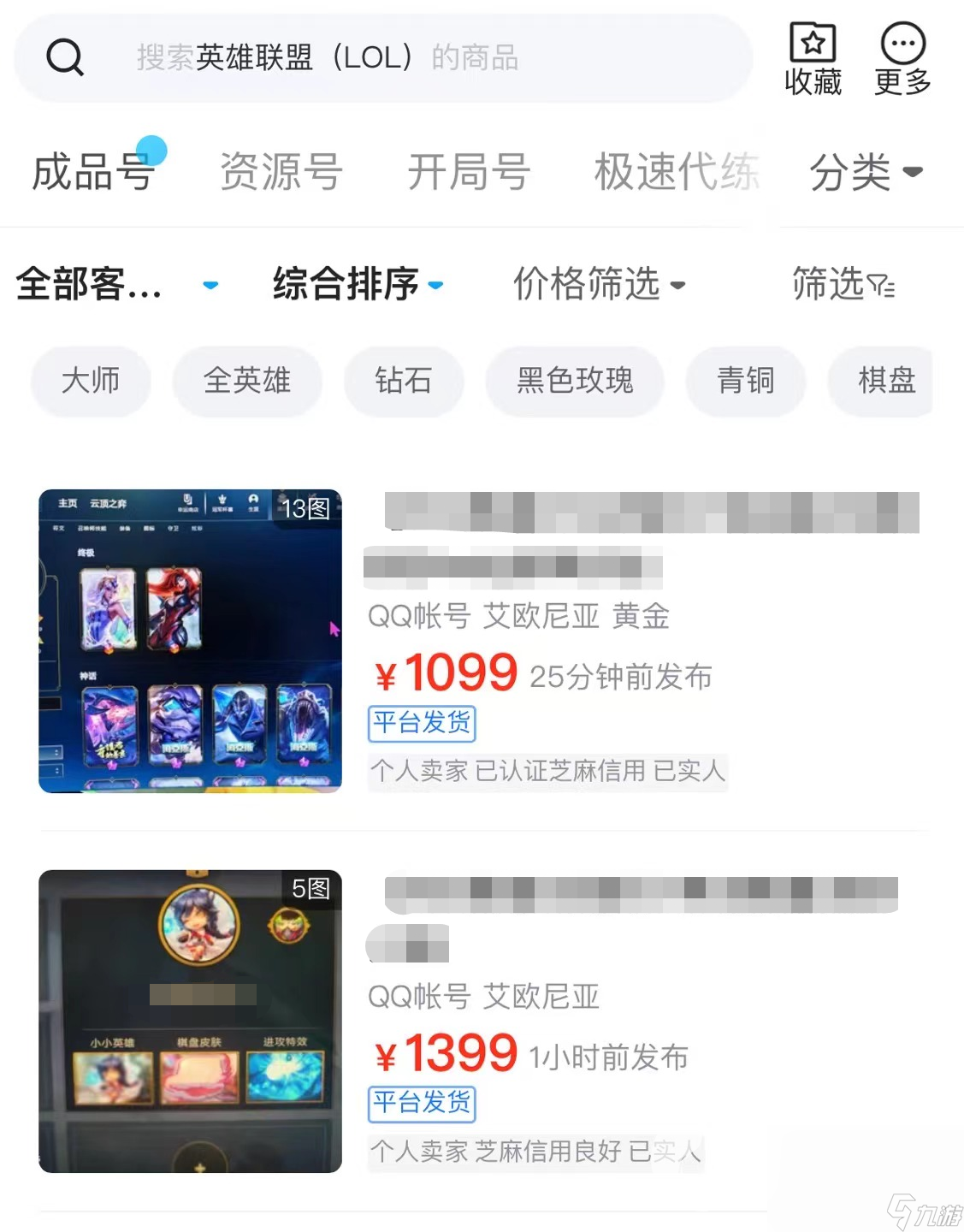This screenshot has height=1232, width=964.
Task: Open the search box for 英雄联盟 items
Action: [x=385, y=58]
